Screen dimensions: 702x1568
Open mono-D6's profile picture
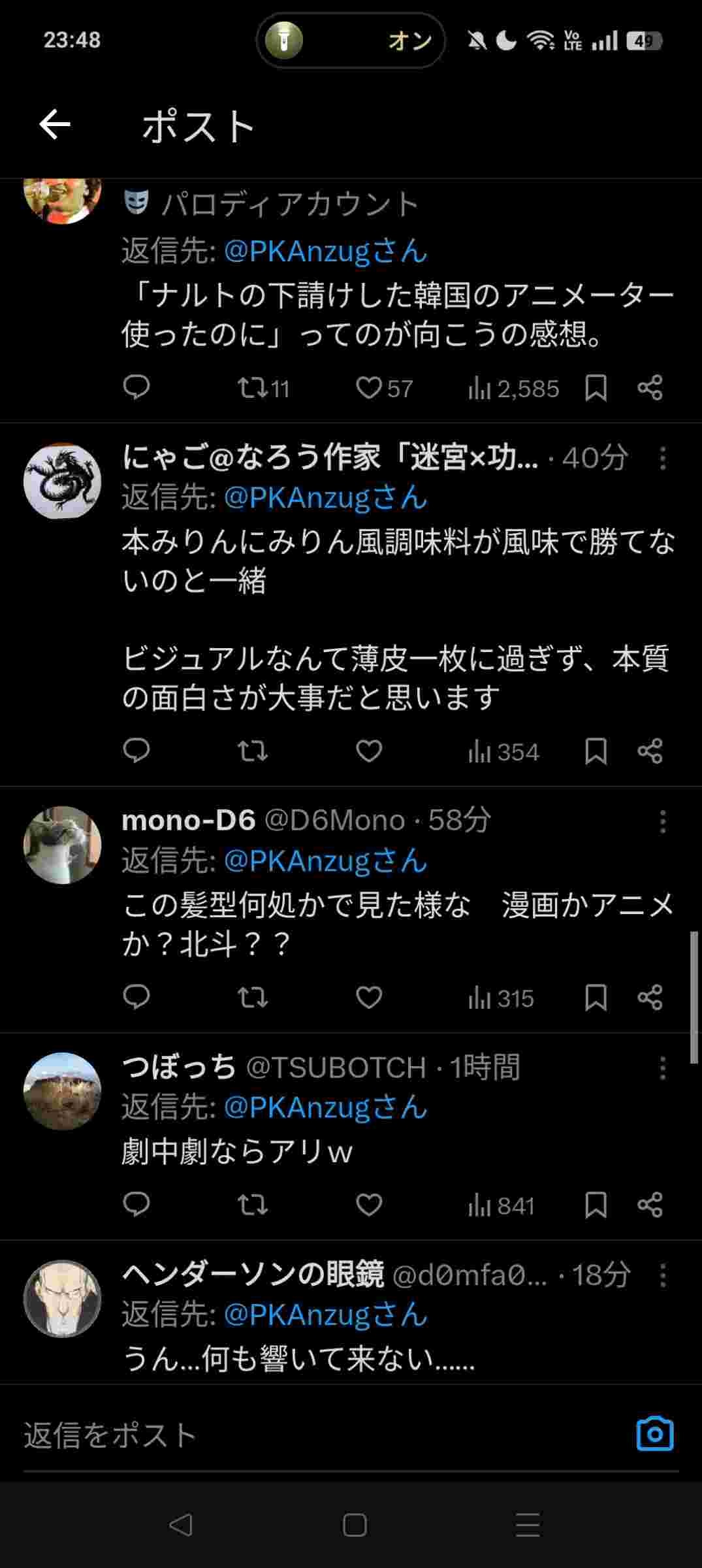[63, 845]
